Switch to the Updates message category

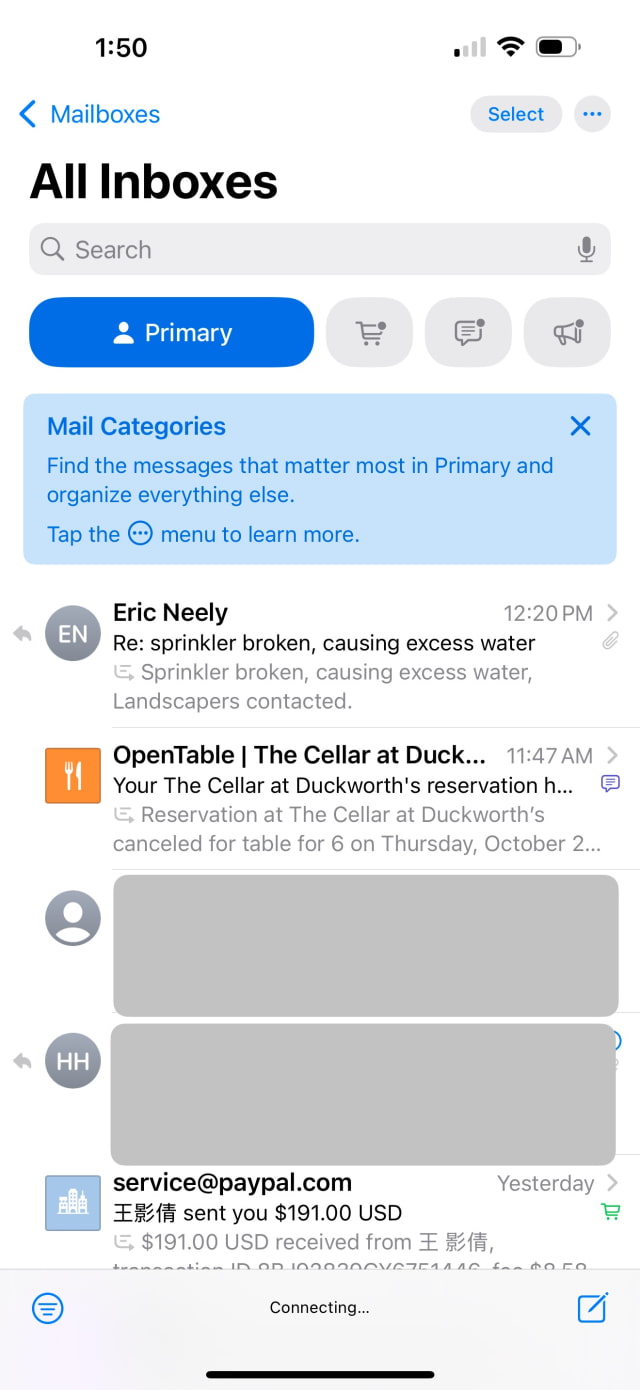[x=468, y=332]
